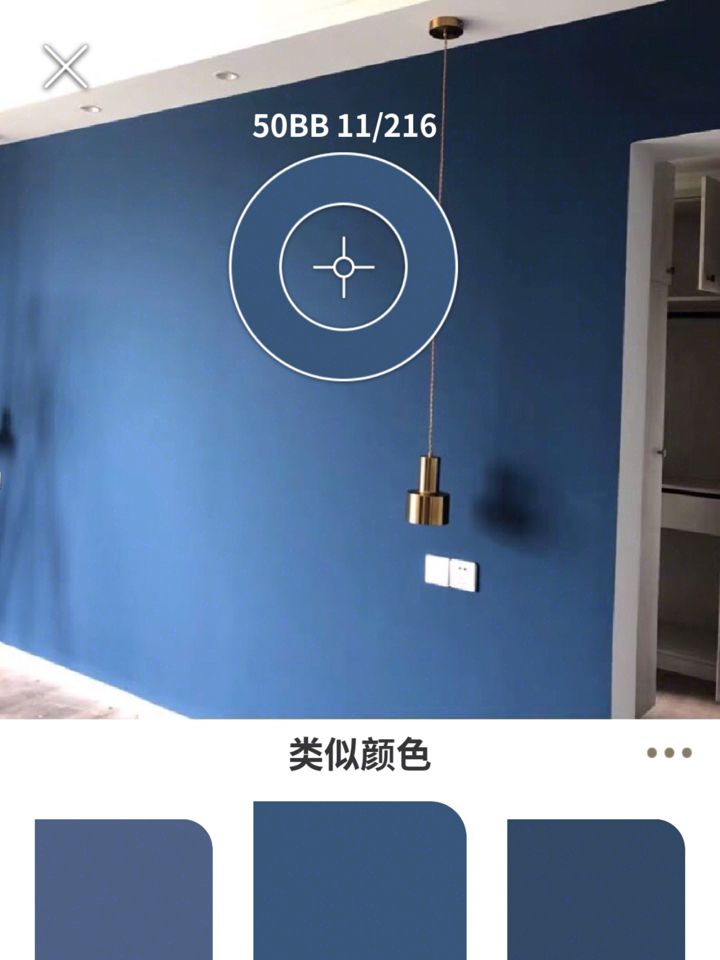Select the left similar color swatch
This screenshot has width=720, height=960.
coord(123,889)
